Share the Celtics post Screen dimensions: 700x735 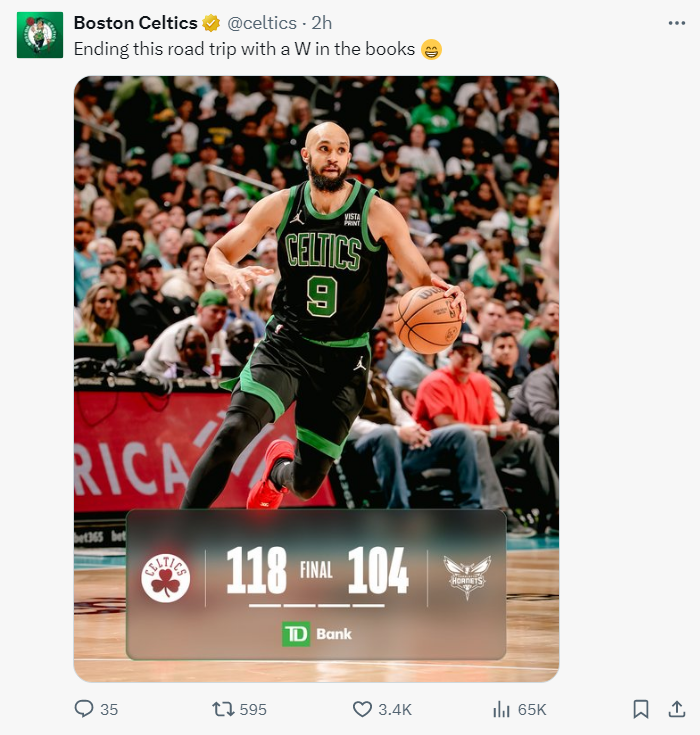(x=677, y=709)
